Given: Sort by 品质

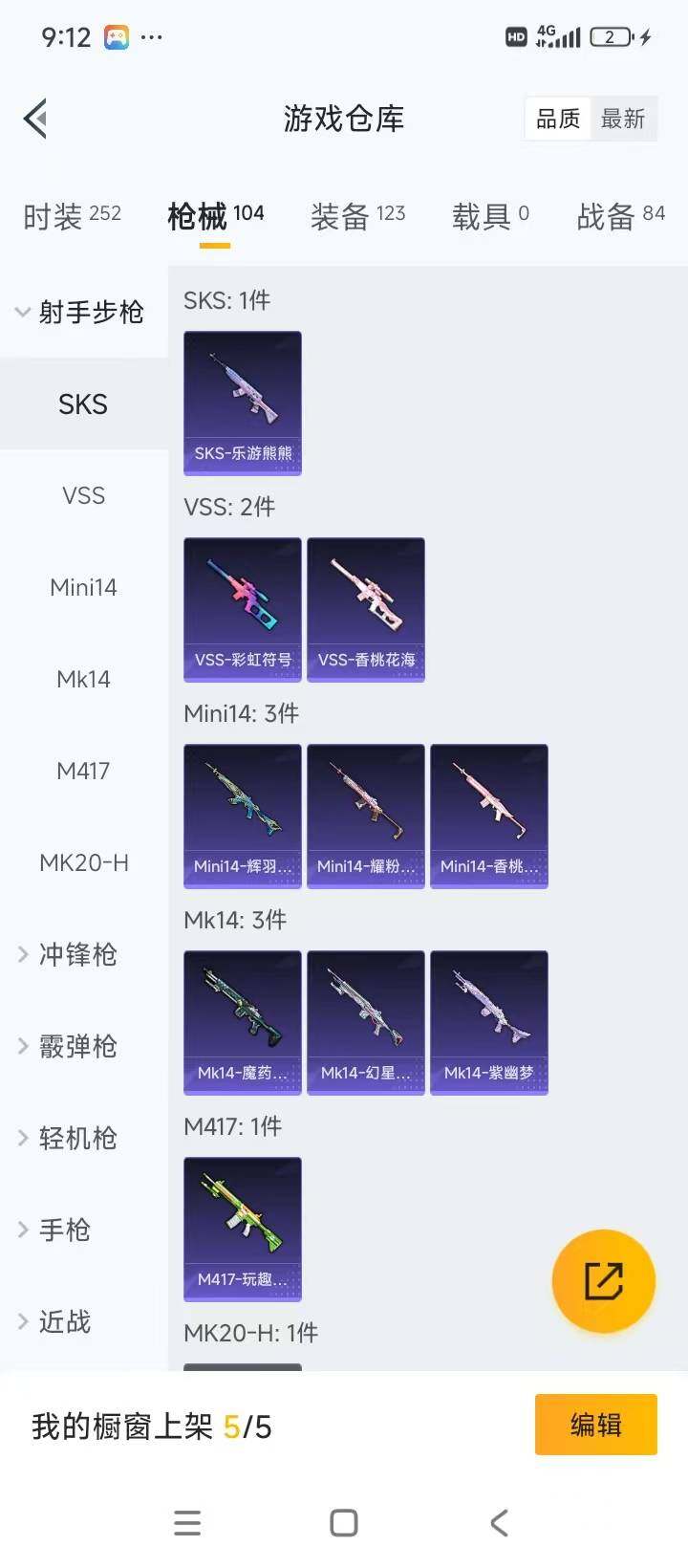Looking at the screenshot, I should click(x=558, y=120).
